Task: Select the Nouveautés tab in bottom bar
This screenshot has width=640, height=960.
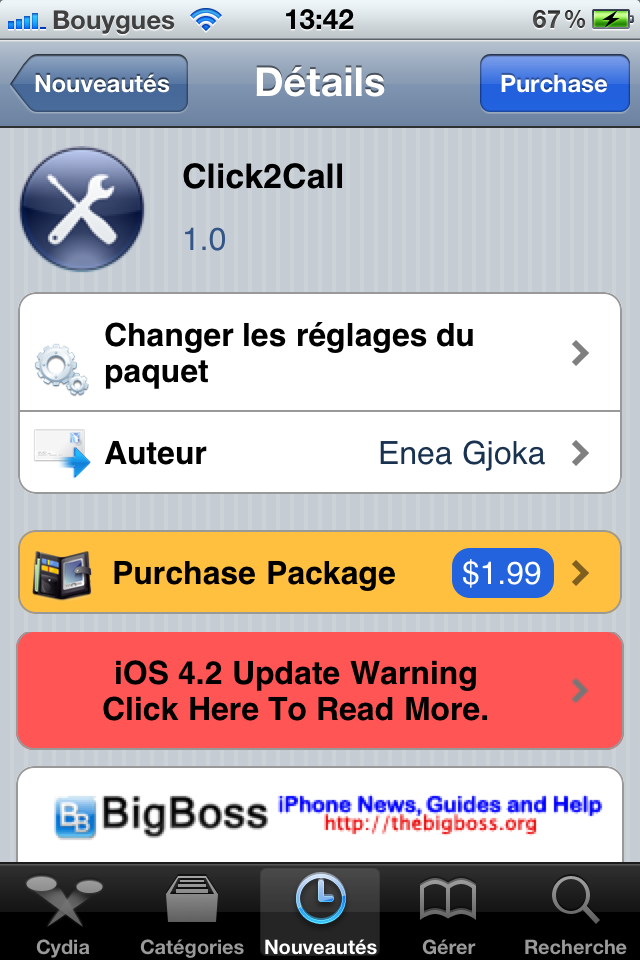Action: coord(320,913)
